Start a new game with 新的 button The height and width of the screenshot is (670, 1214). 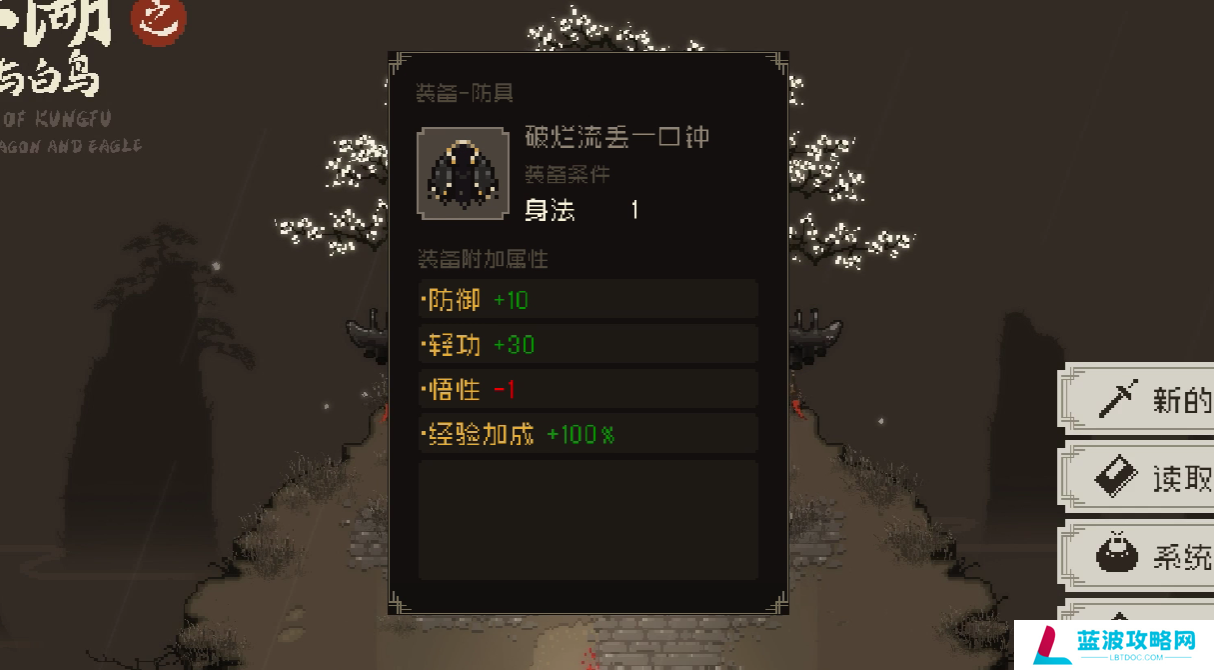click(1142, 399)
